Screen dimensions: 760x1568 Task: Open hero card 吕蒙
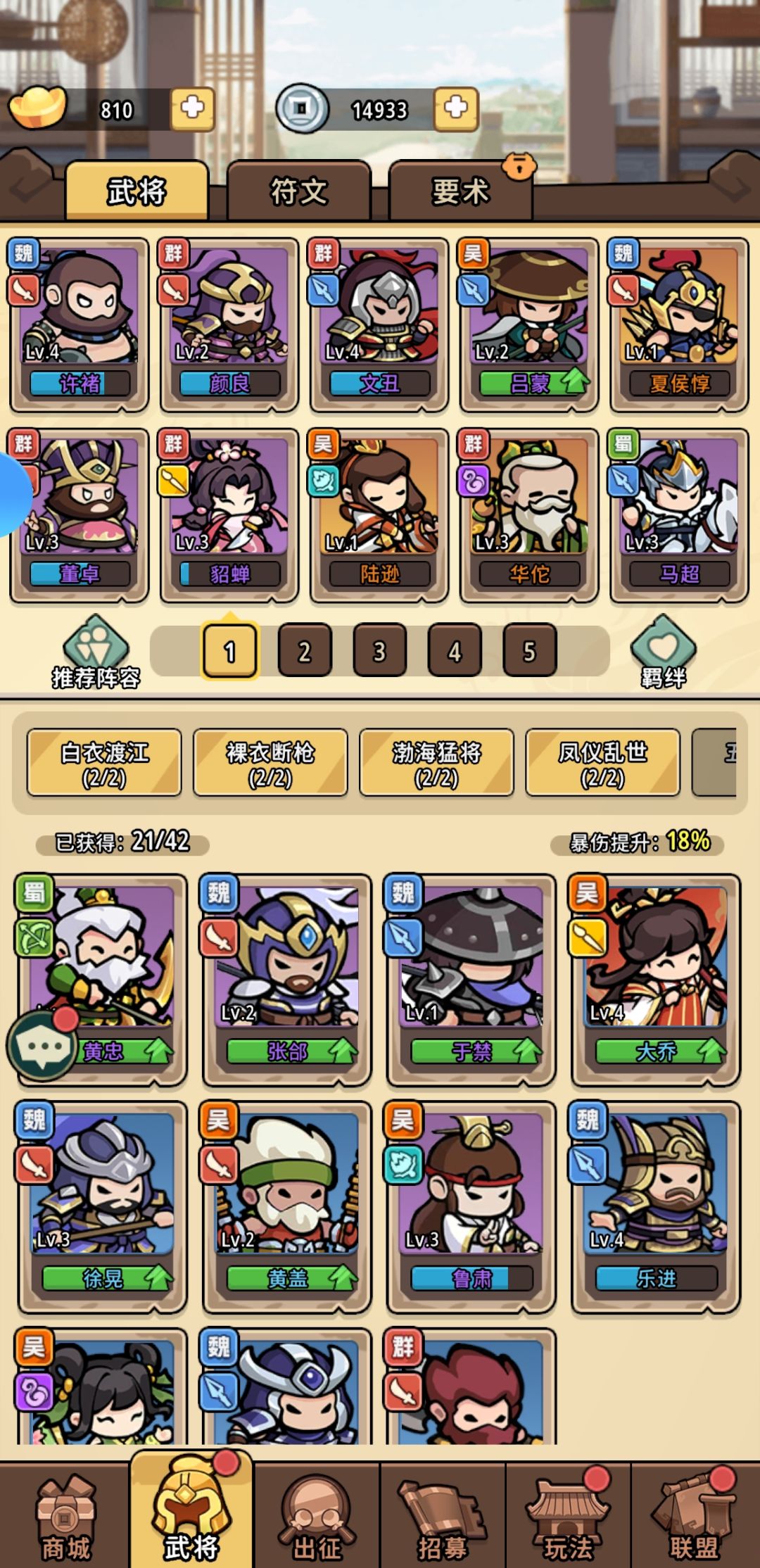(529, 324)
